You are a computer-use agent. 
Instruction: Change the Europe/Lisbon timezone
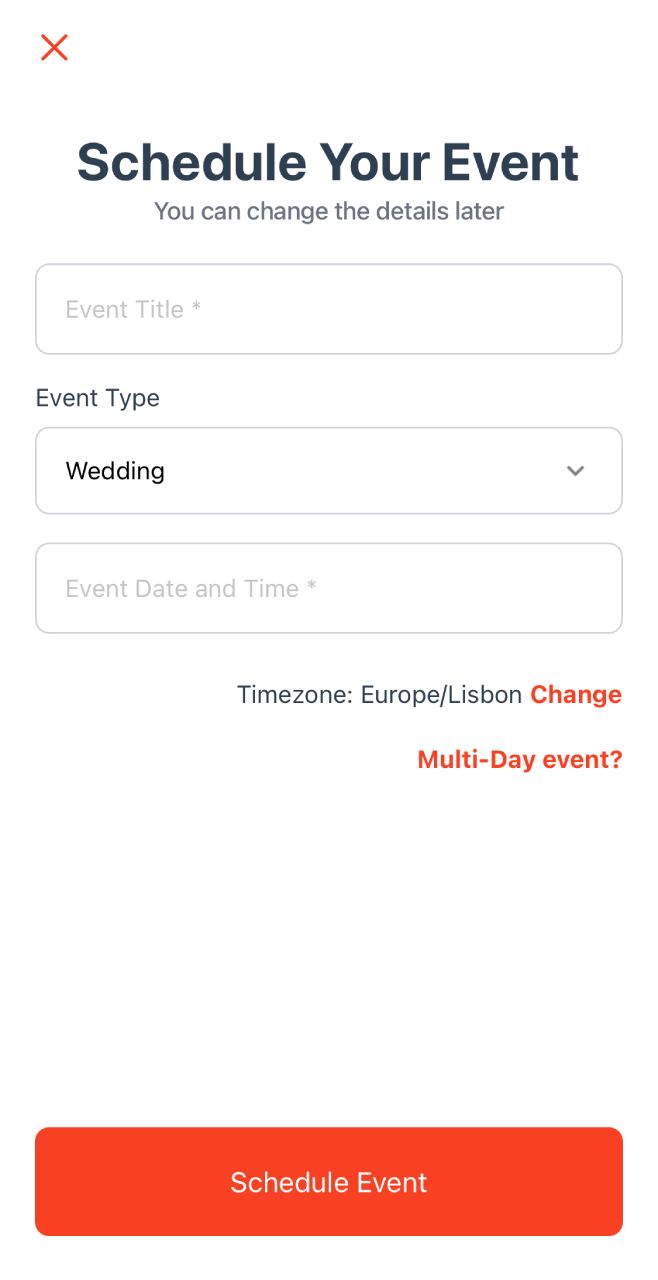575,695
